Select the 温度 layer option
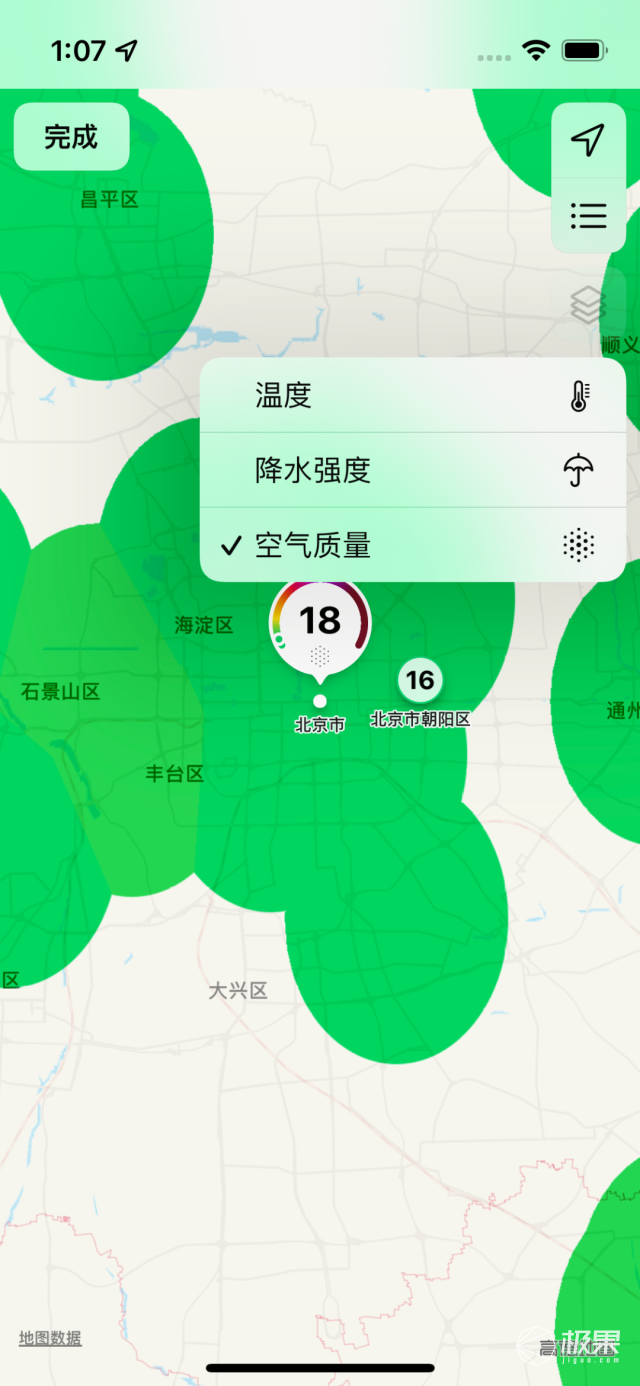 [x=413, y=396]
